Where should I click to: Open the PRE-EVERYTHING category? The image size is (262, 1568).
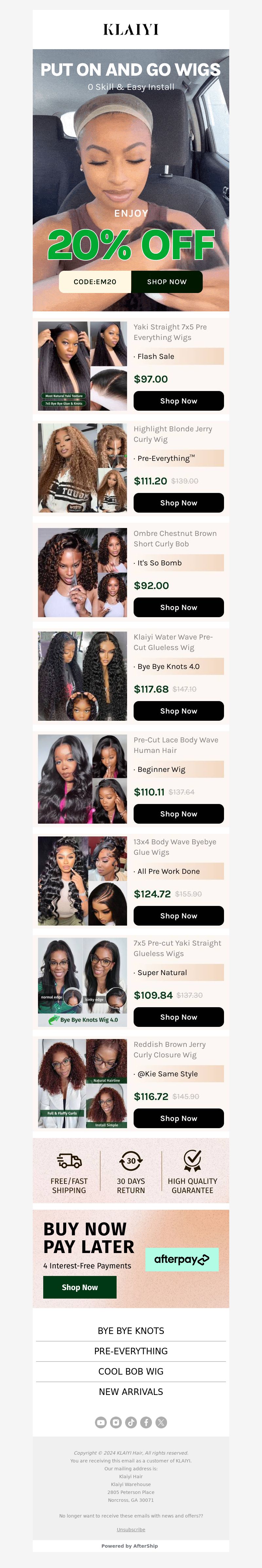131,1351
